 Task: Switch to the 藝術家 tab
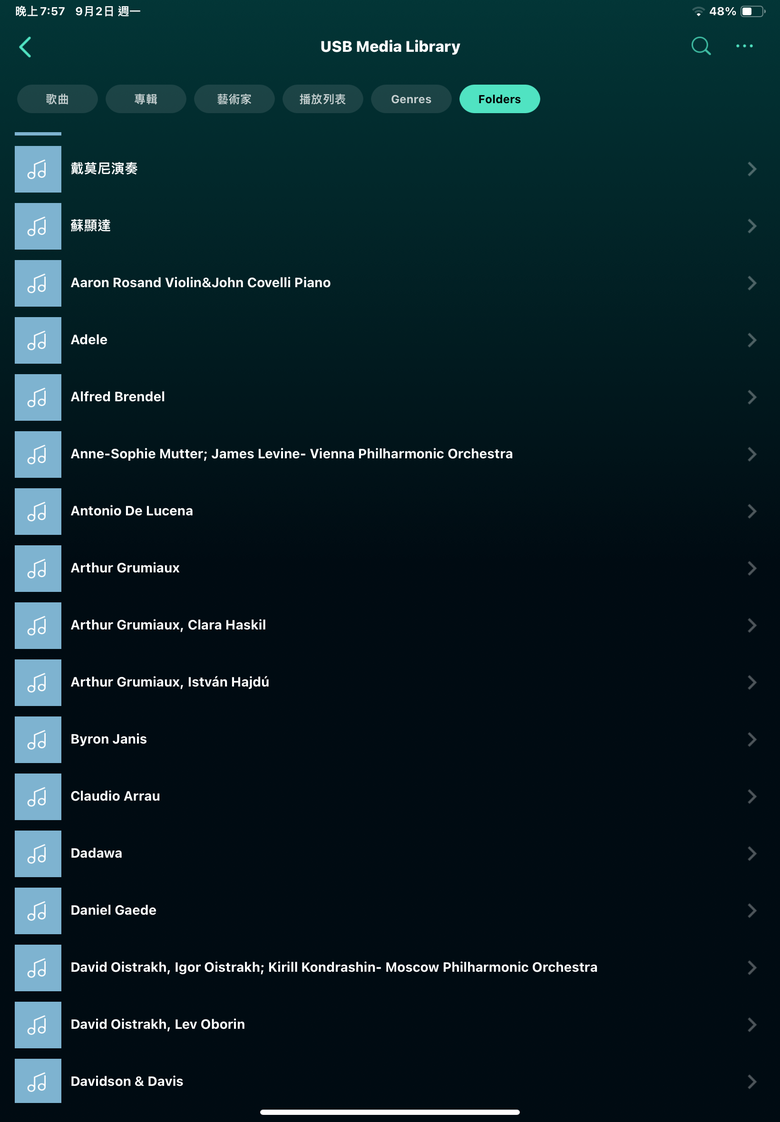[x=234, y=99]
